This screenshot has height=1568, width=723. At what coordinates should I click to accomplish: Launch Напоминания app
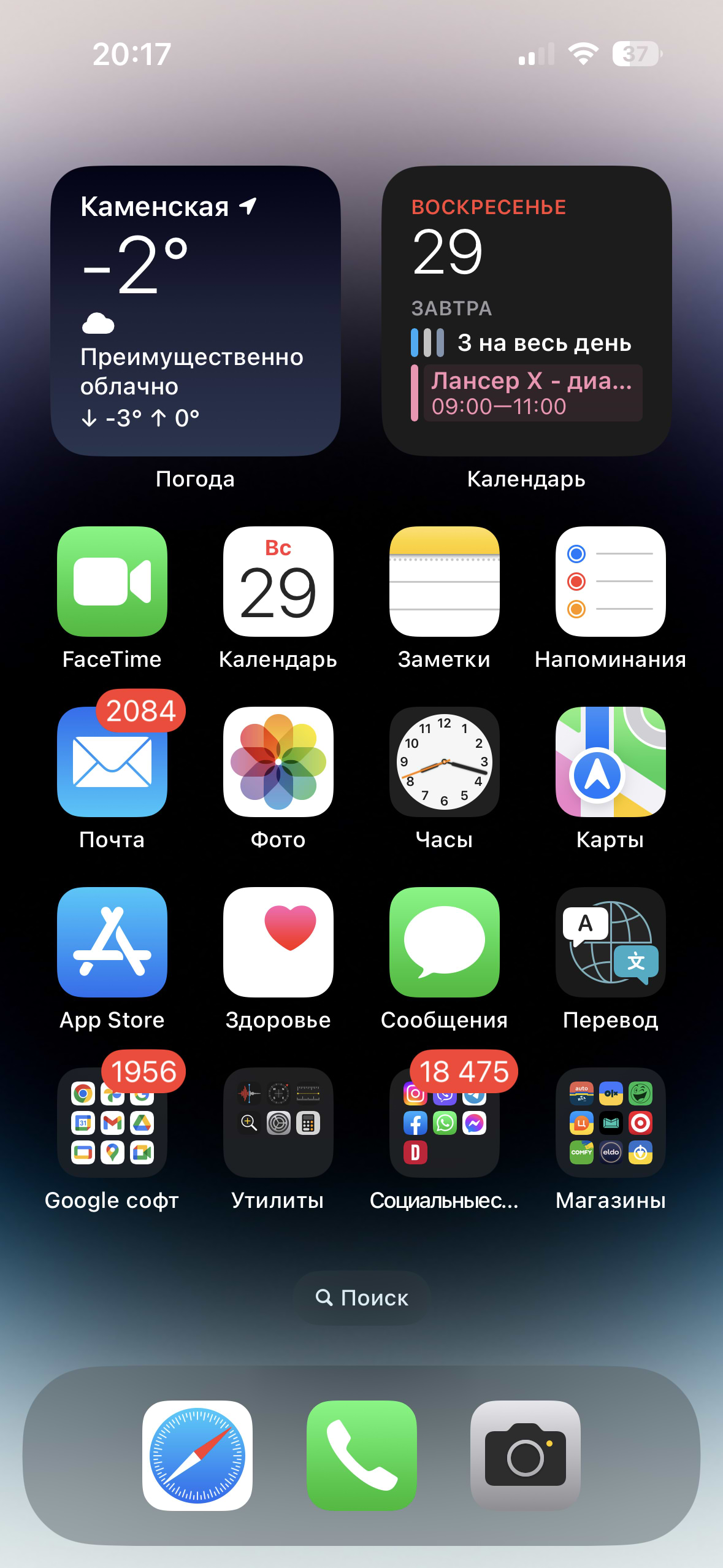610,581
